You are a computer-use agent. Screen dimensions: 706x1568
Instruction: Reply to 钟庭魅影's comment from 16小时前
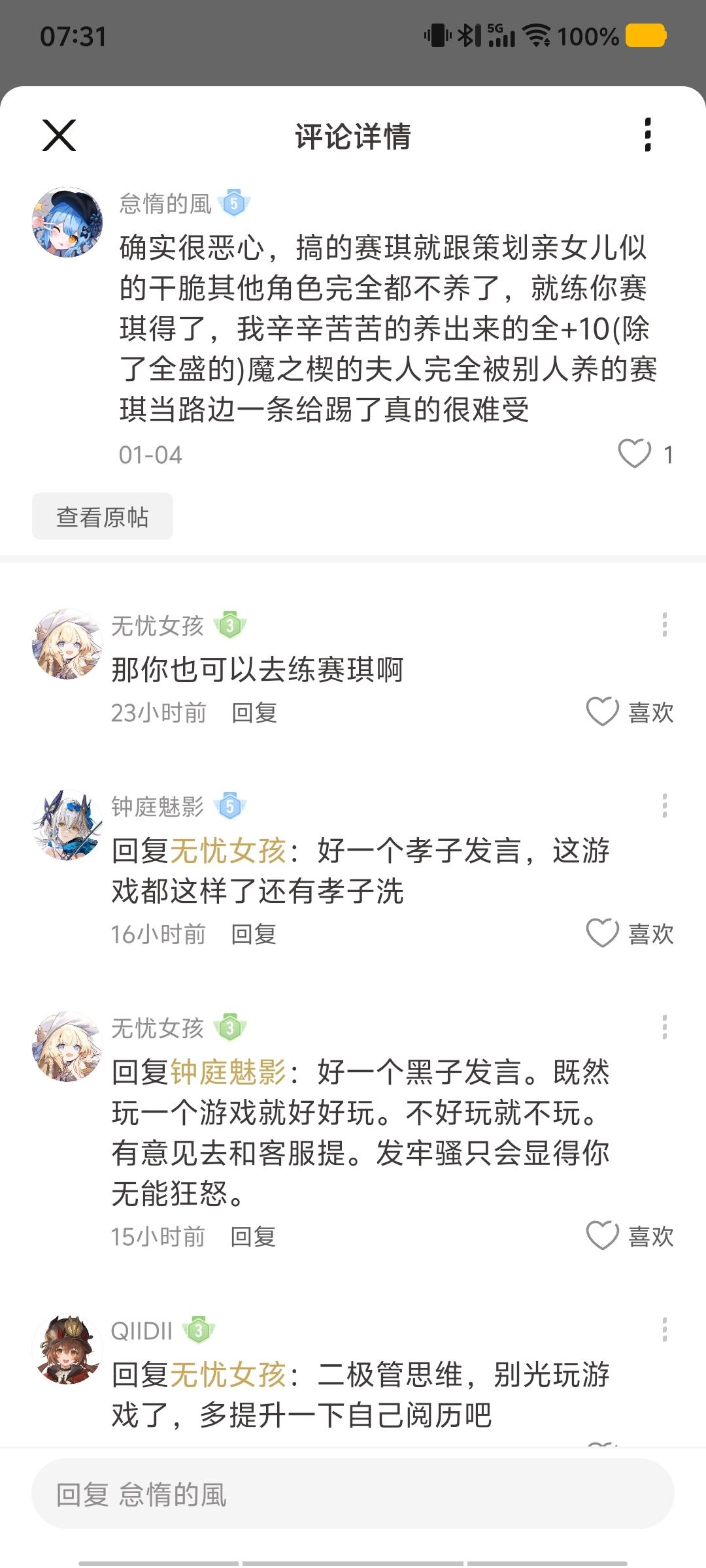pyautogui.click(x=254, y=934)
